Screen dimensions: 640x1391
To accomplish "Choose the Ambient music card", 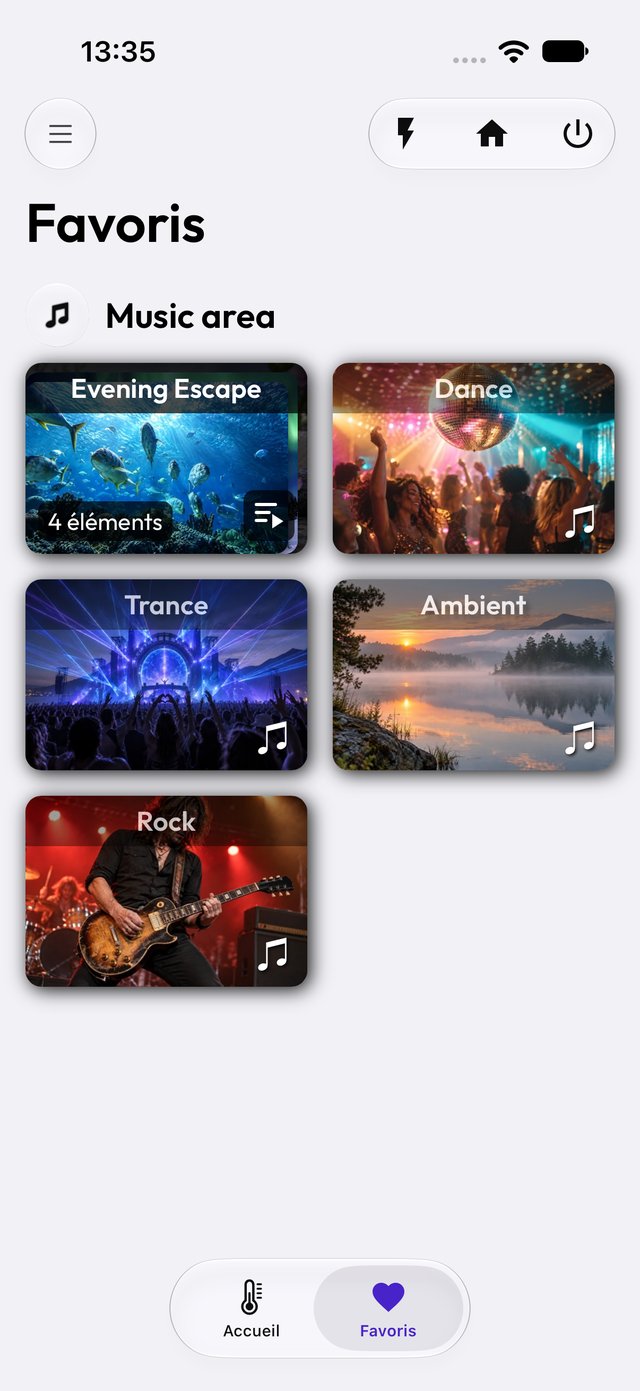I will (473, 675).
